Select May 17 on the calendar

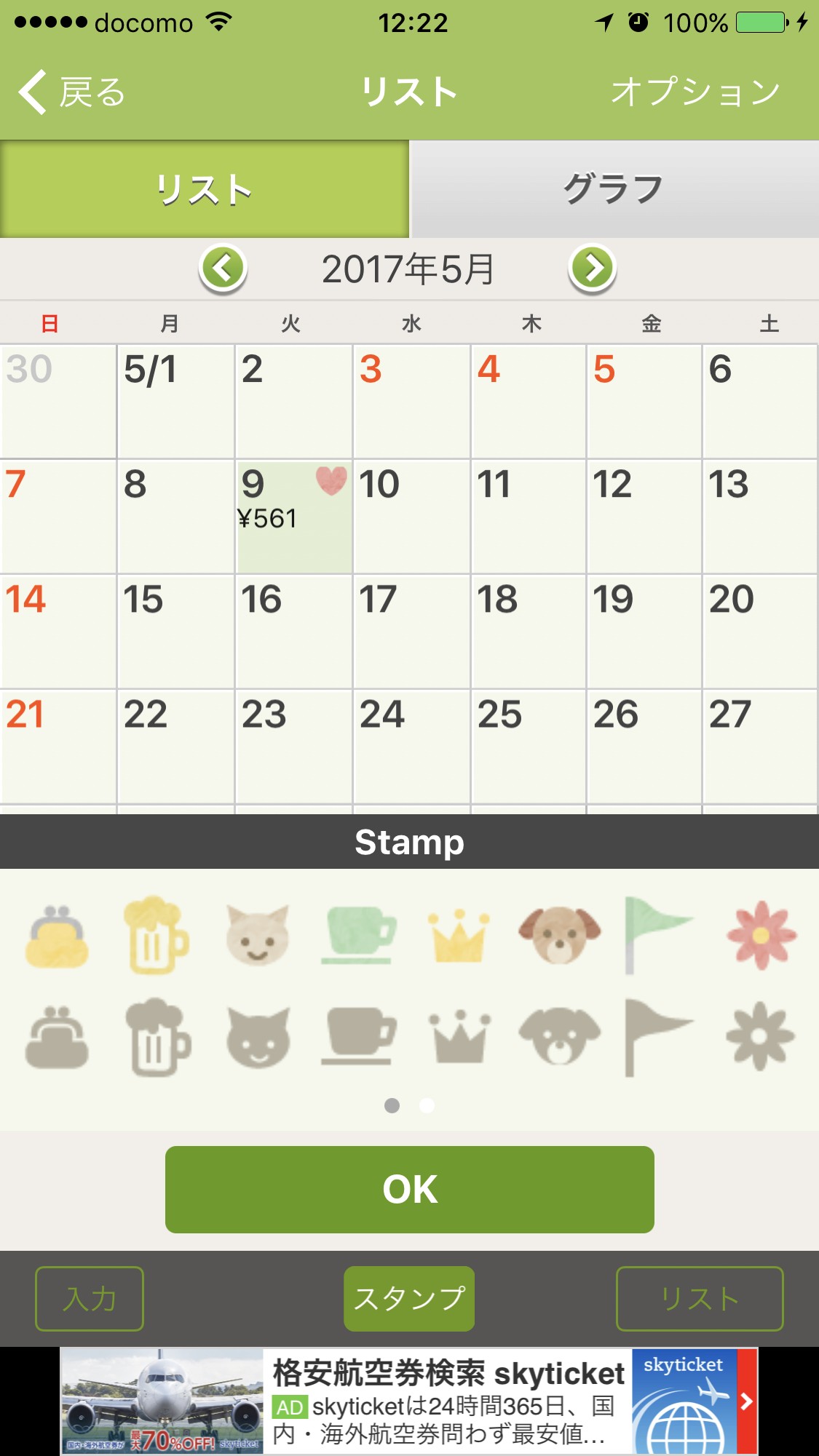pyautogui.click(x=411, y=630)
